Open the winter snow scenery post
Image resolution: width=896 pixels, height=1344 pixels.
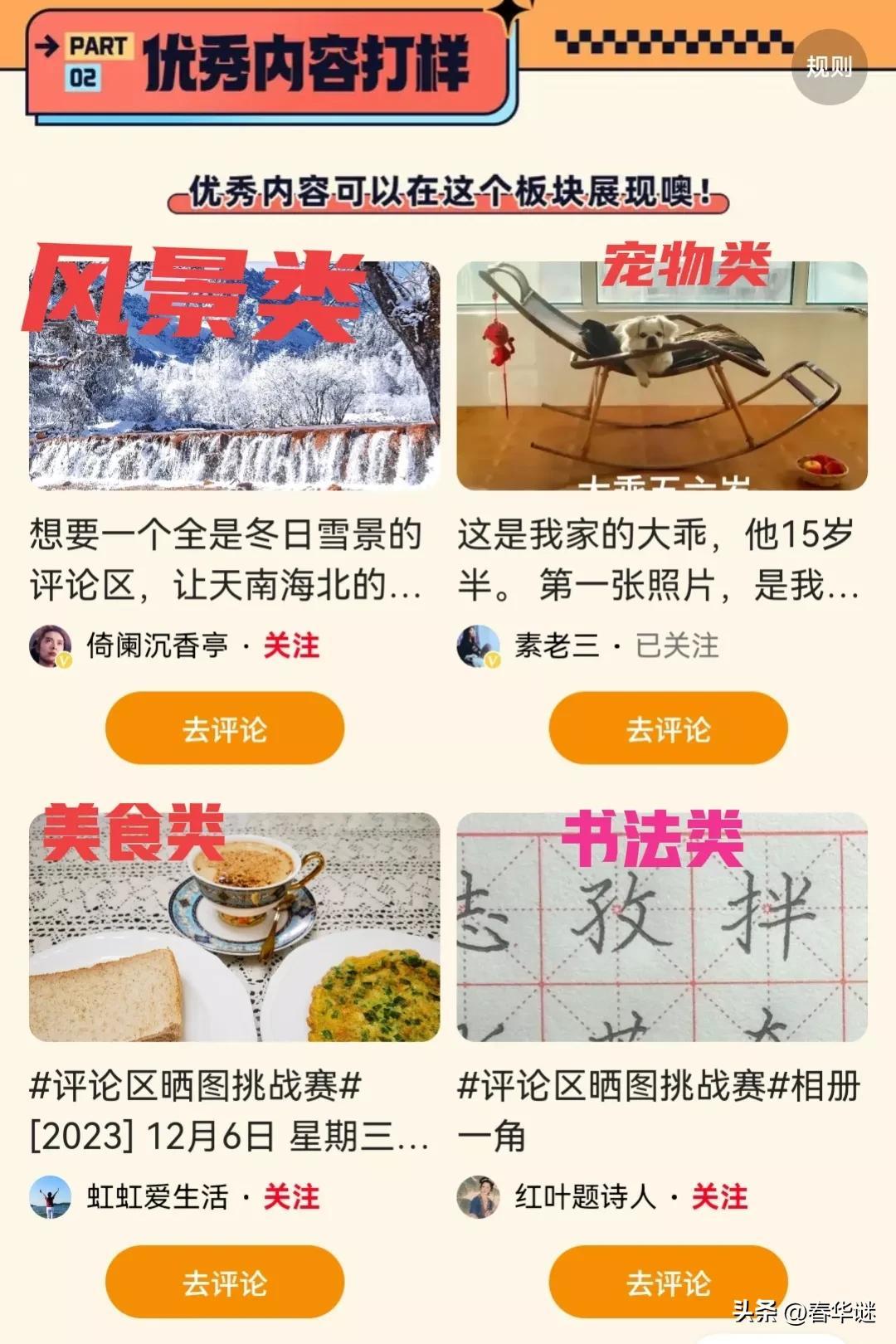(x=234, y=376)
